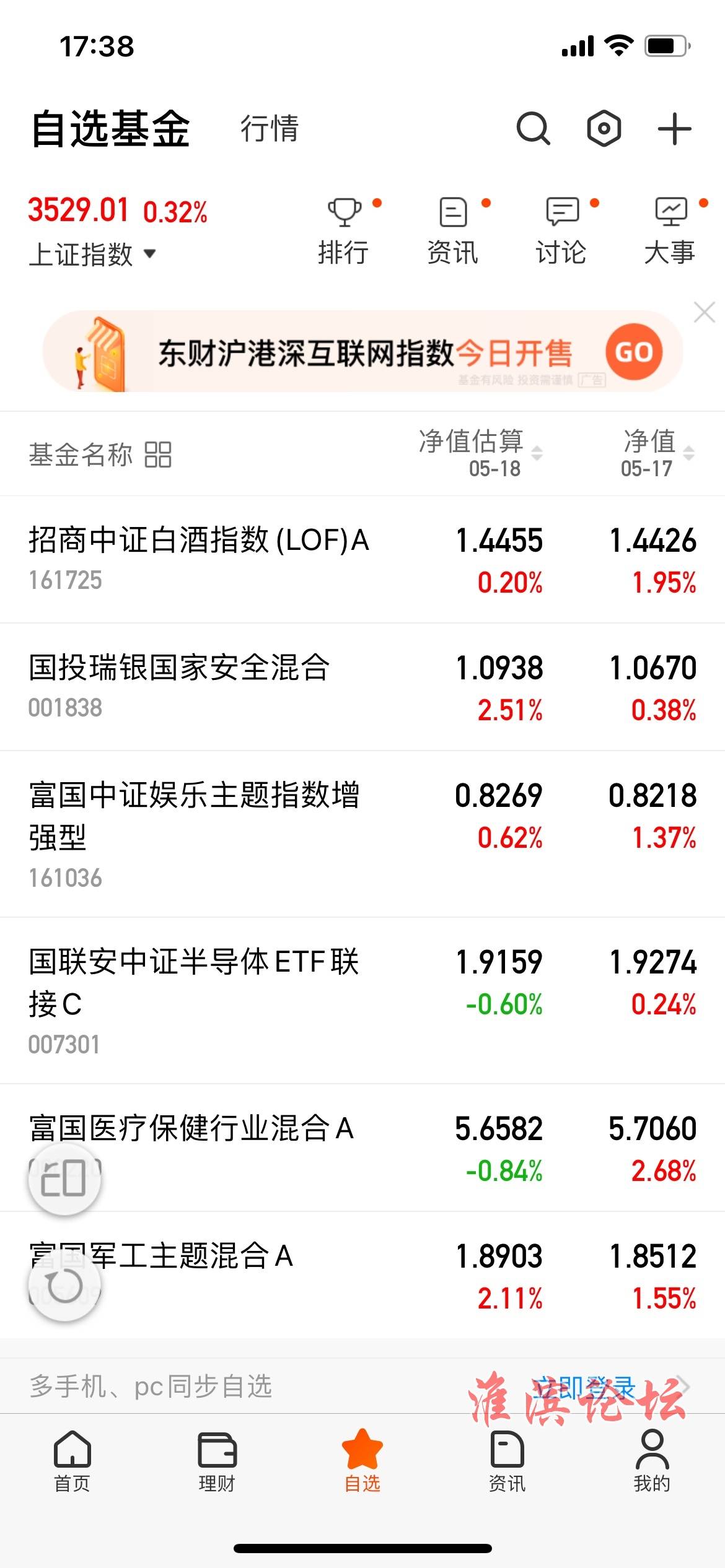This screenshot has height=1568, width=725.
Task: Toggle the 基金名称 grid view icon
Action: click(158, 455)
